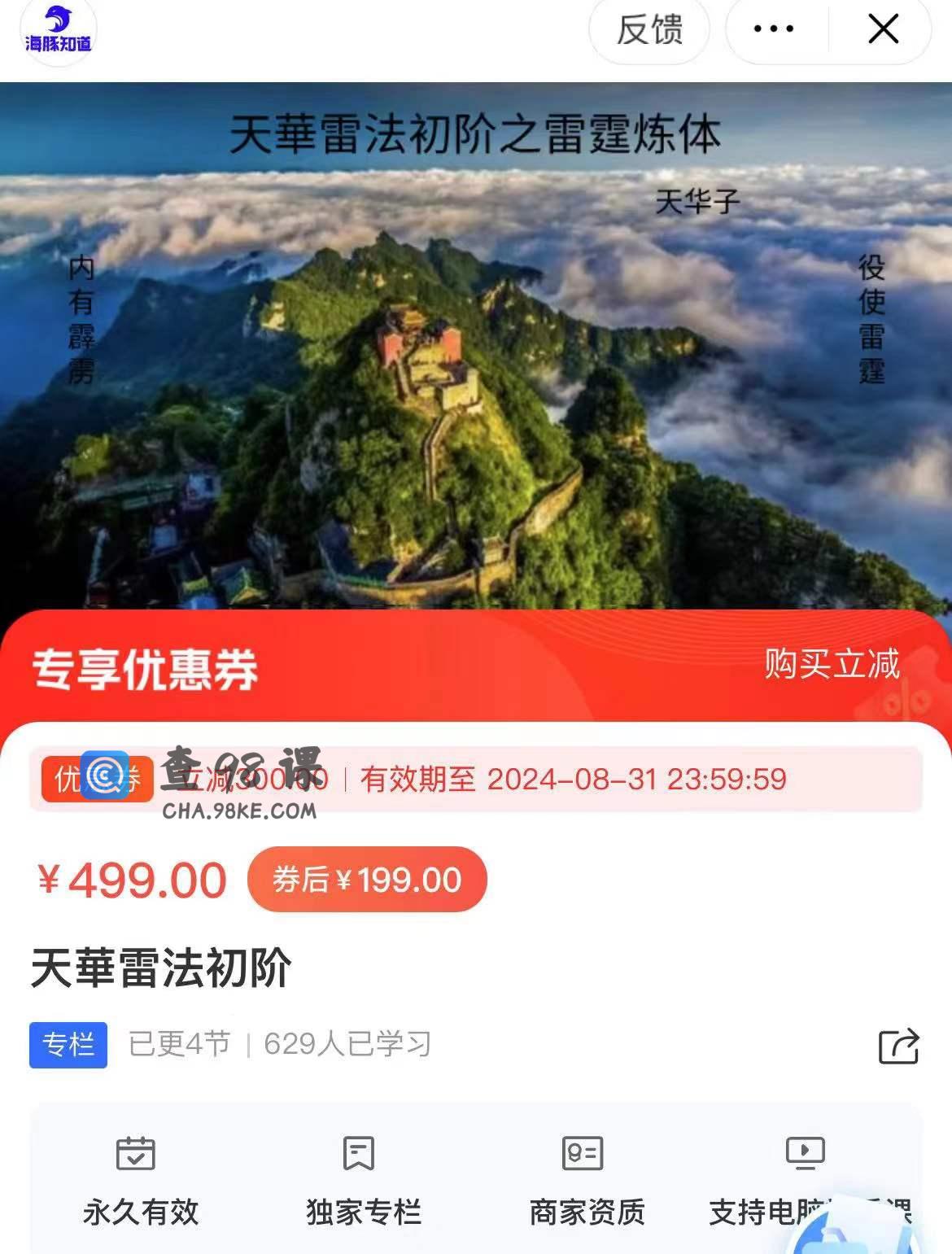Claim the 券后¥199.00 coupon price
Screen dimensions: 952x1254
367,880
